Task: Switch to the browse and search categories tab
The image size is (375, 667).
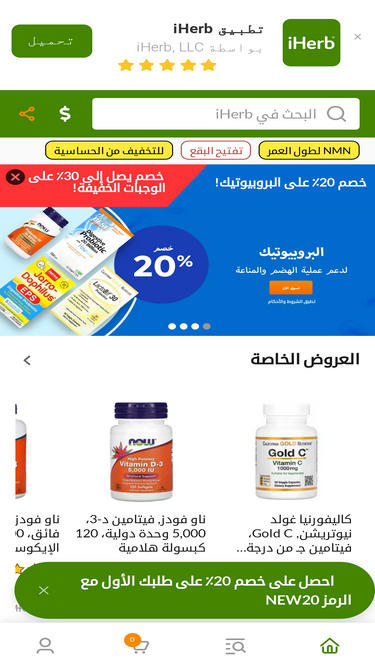Action: pos(235,645)
